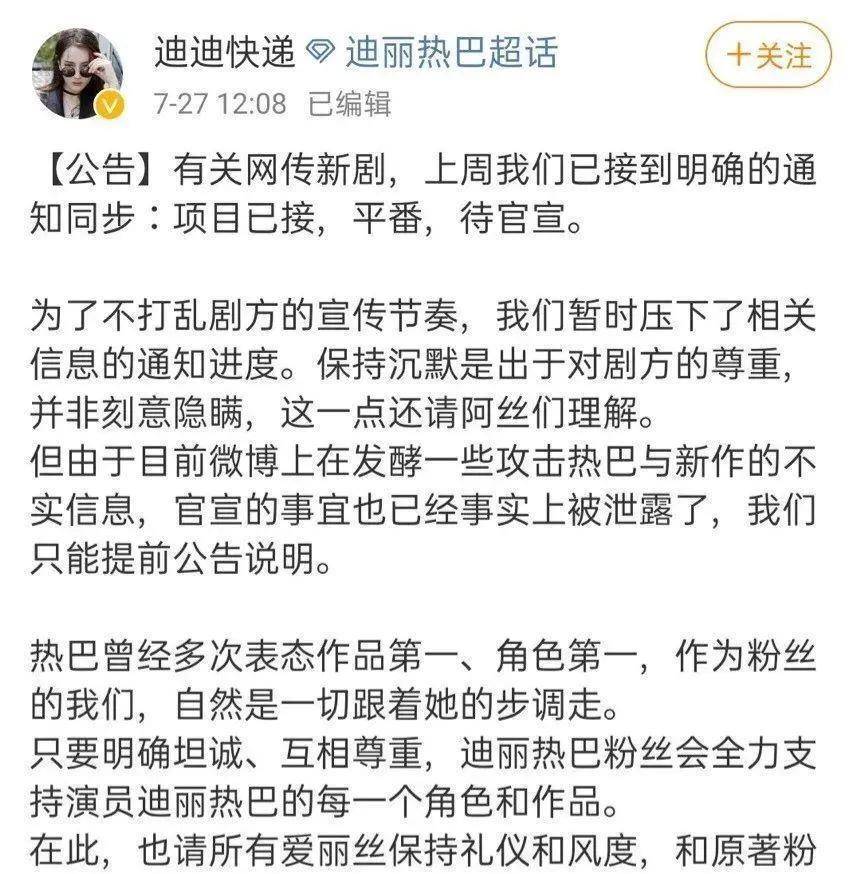Open the 迪迪快递 username
The height and width of the screenshot is (874, 861).
[x=225, y=53]
